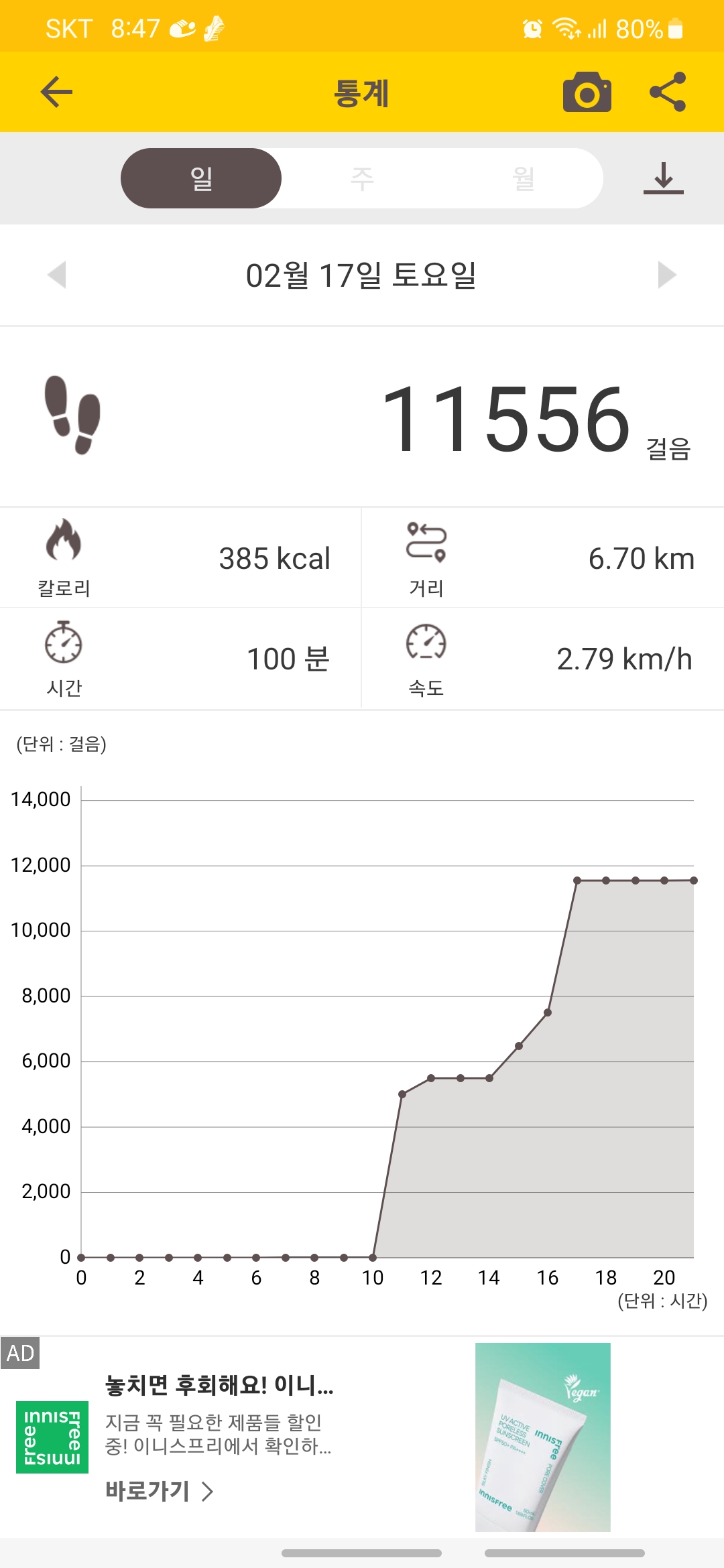Go back using the top-left arrow
The width and height of the screenshot is (724, 1568).
[x=56, y=92]
